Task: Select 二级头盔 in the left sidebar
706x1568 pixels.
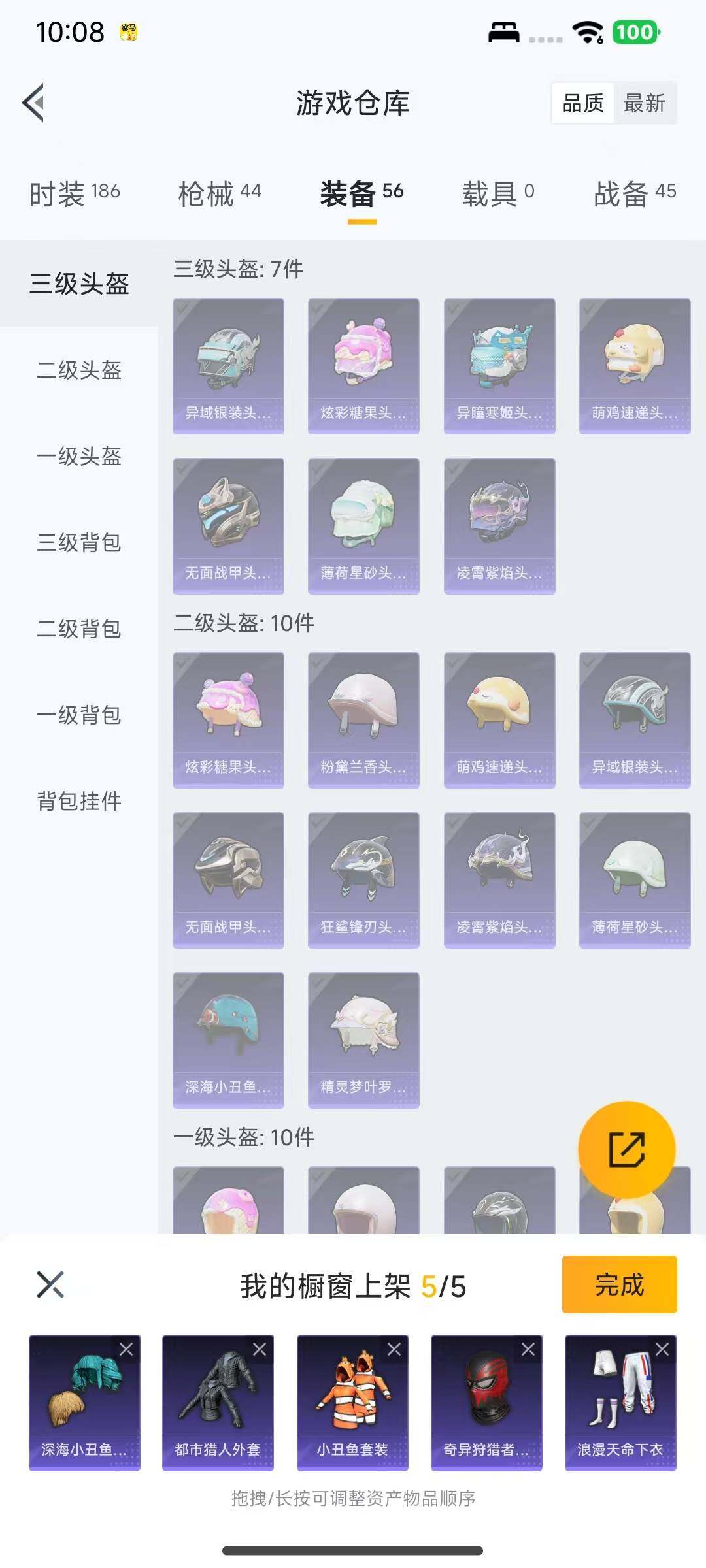Action: pos(78,371)
